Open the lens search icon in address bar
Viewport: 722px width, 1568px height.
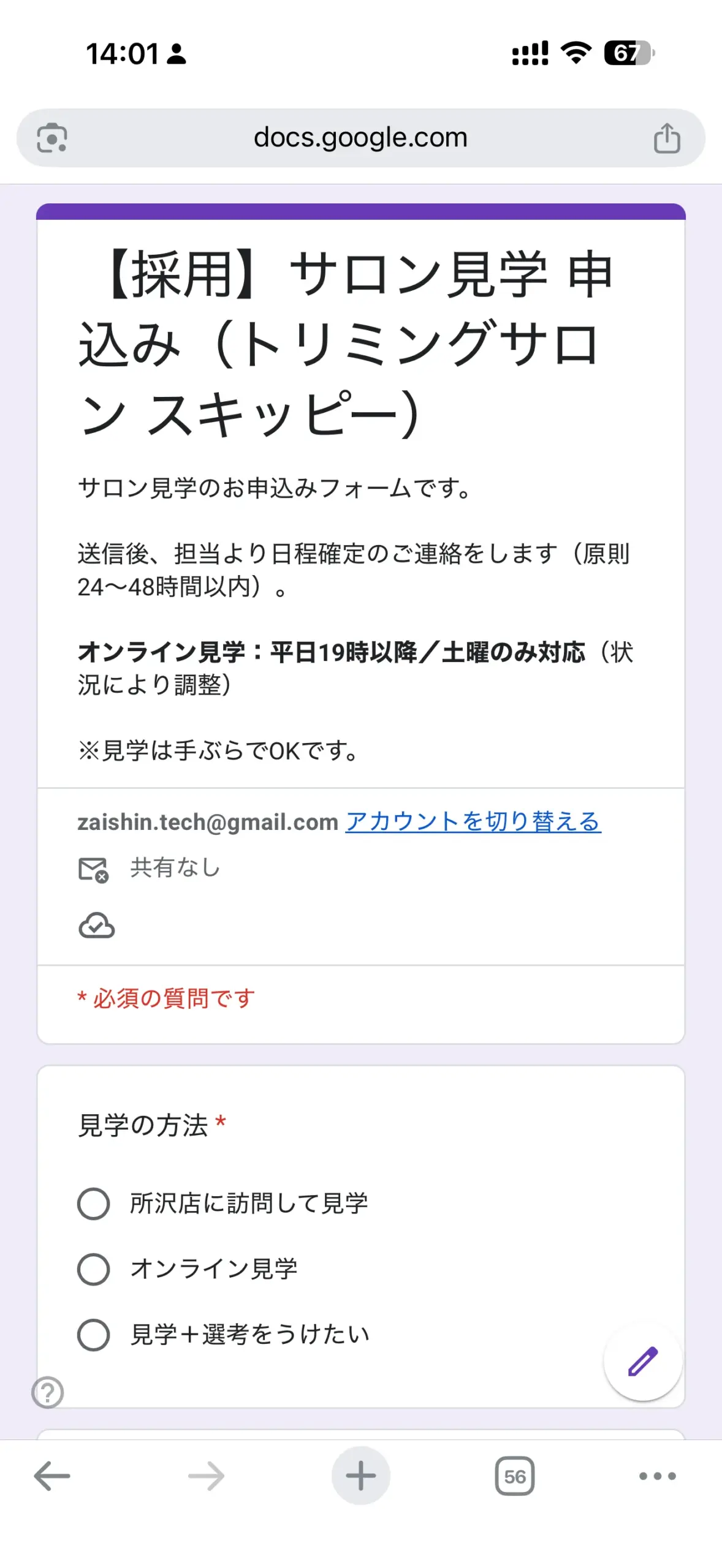(x=52, y=138)
